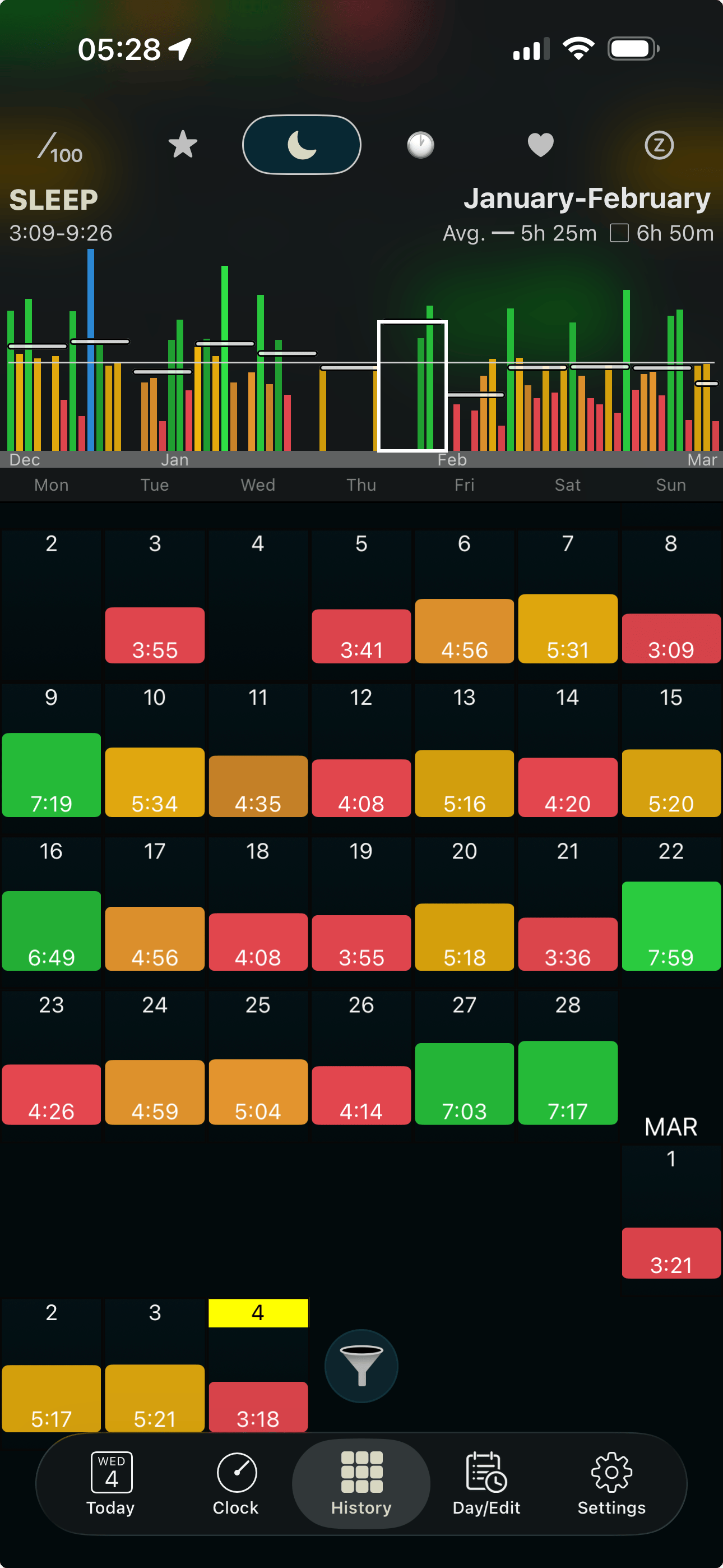Open the Z sleep metric
Screen dimensions: 723x1568
click(659, 145)
